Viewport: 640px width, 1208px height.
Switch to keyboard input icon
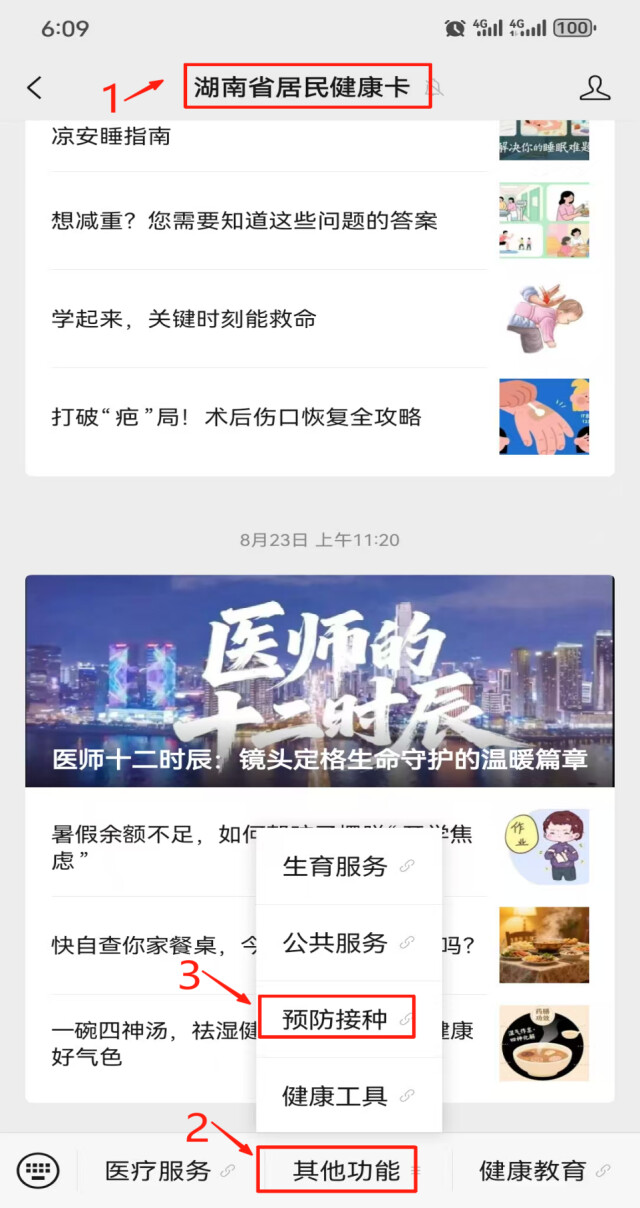38,1170
